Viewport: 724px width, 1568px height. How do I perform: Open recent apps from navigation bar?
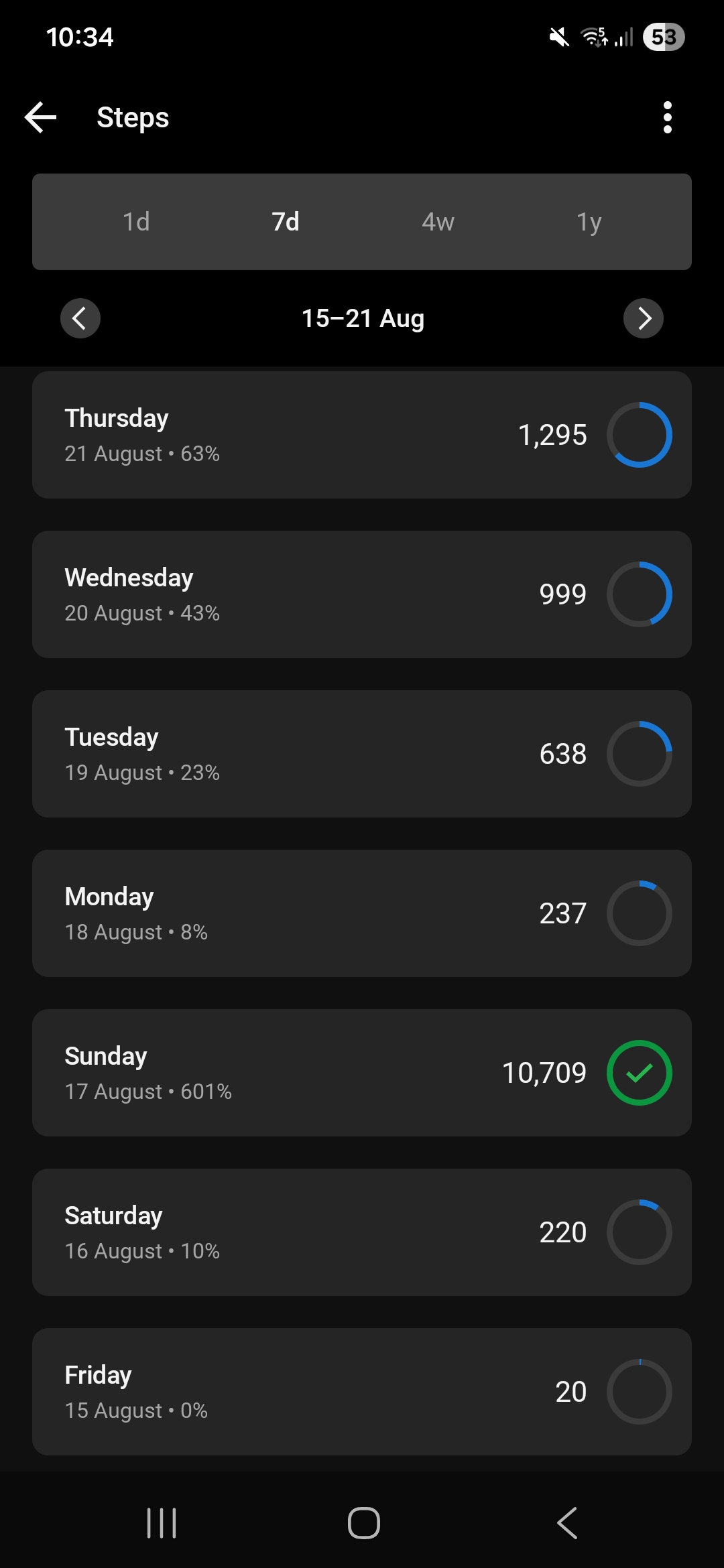(x=162, y=1523)
